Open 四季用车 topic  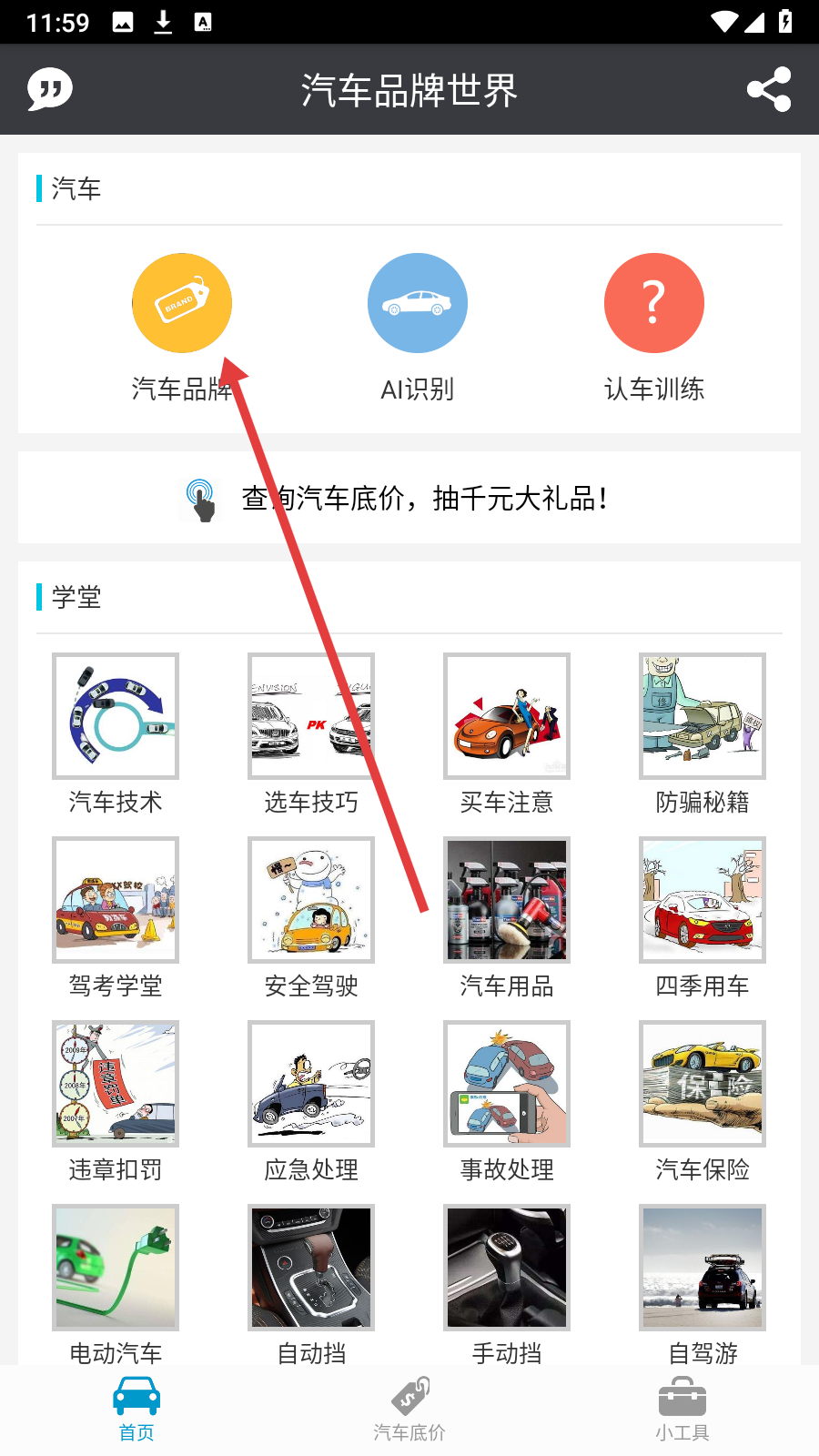(x=702, y=901)
